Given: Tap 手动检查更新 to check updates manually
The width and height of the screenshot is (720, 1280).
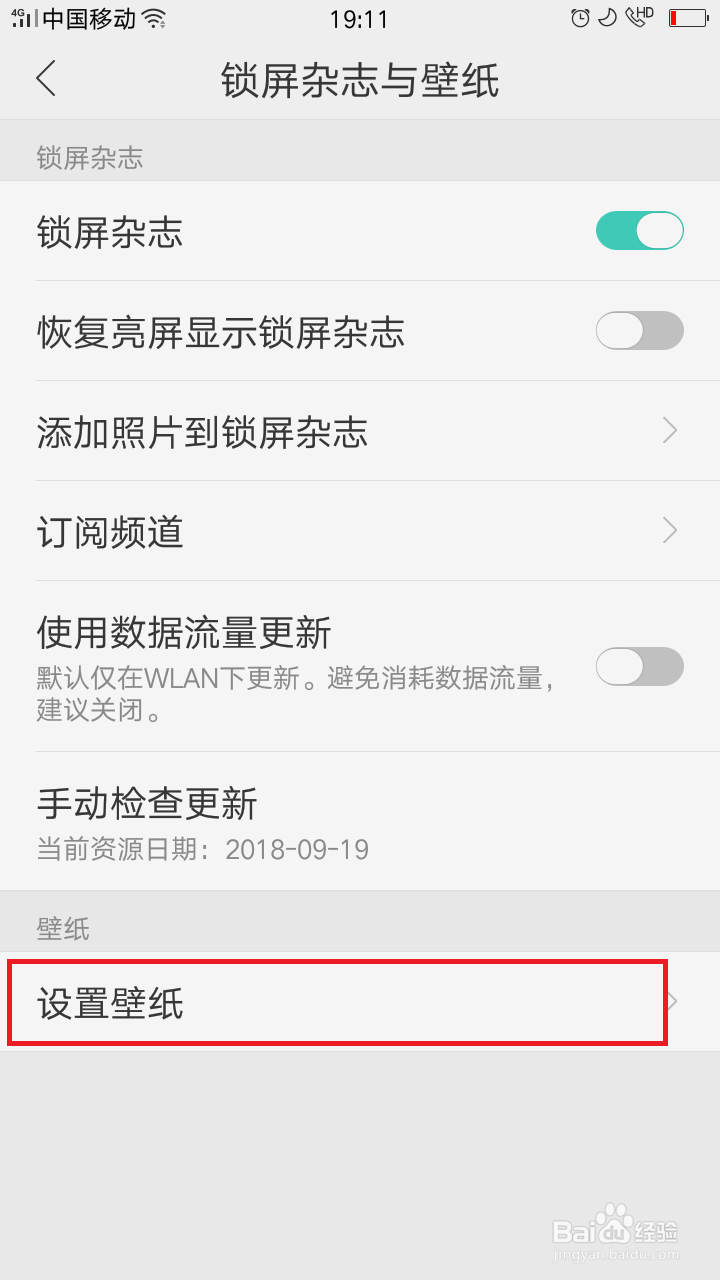Looking at the screenshot, I should (x=146, y=802).
